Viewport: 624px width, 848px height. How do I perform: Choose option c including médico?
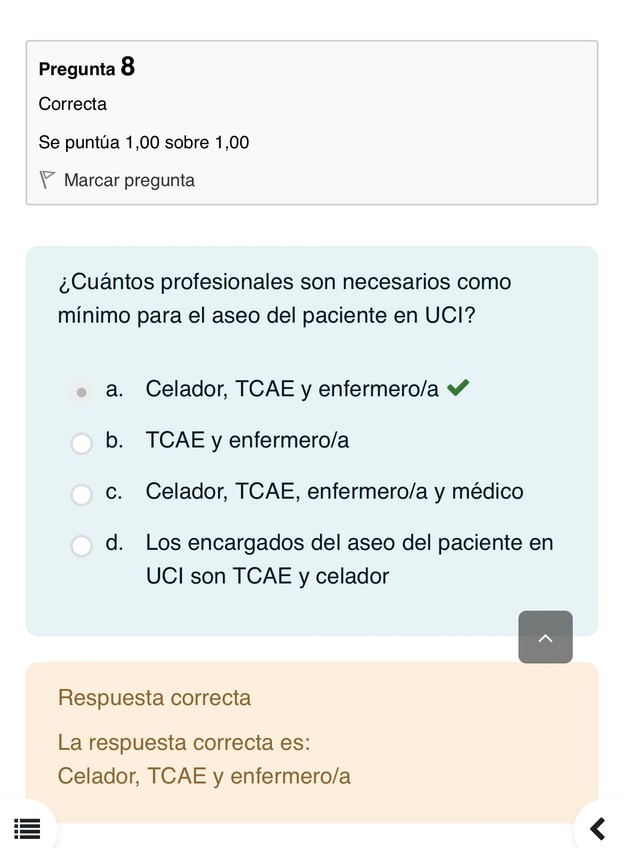point(82,493)
